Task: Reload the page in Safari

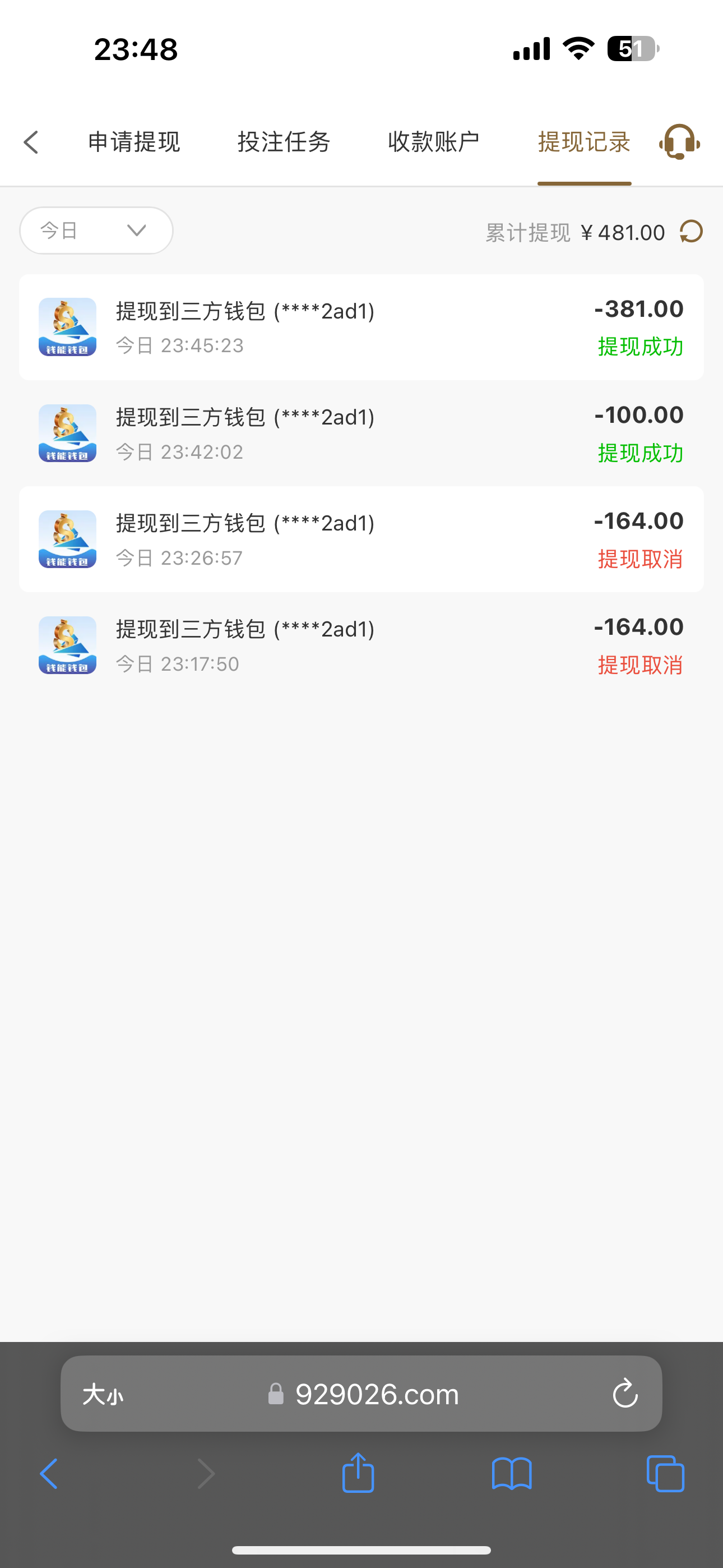Action: click(x=625, y=1394)
